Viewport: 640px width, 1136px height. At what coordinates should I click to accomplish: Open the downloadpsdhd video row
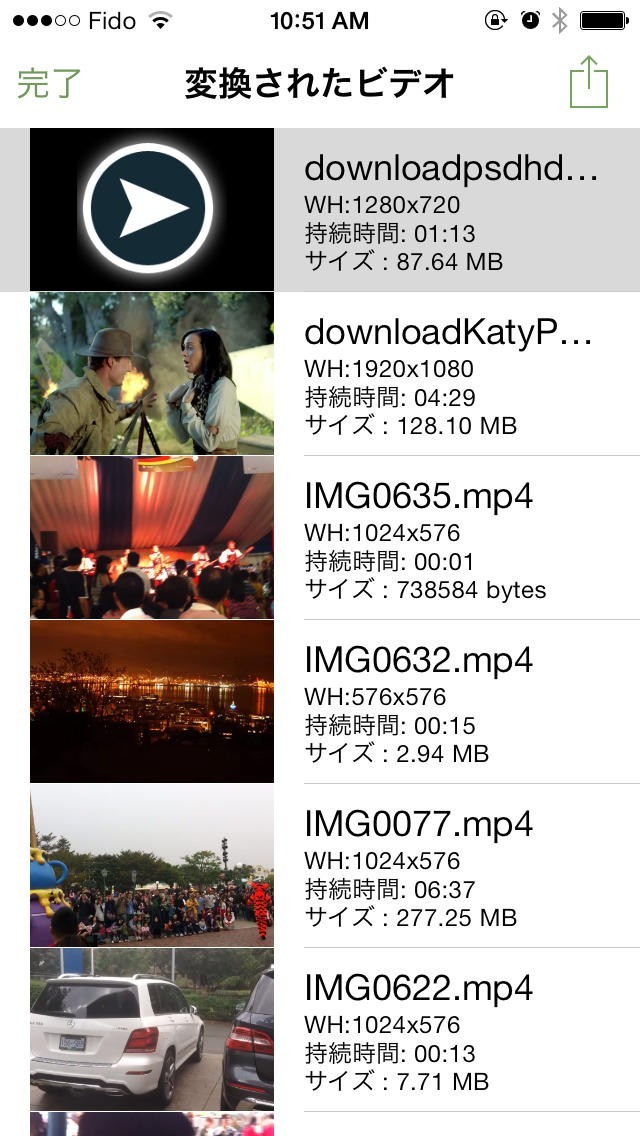(450, 210)
